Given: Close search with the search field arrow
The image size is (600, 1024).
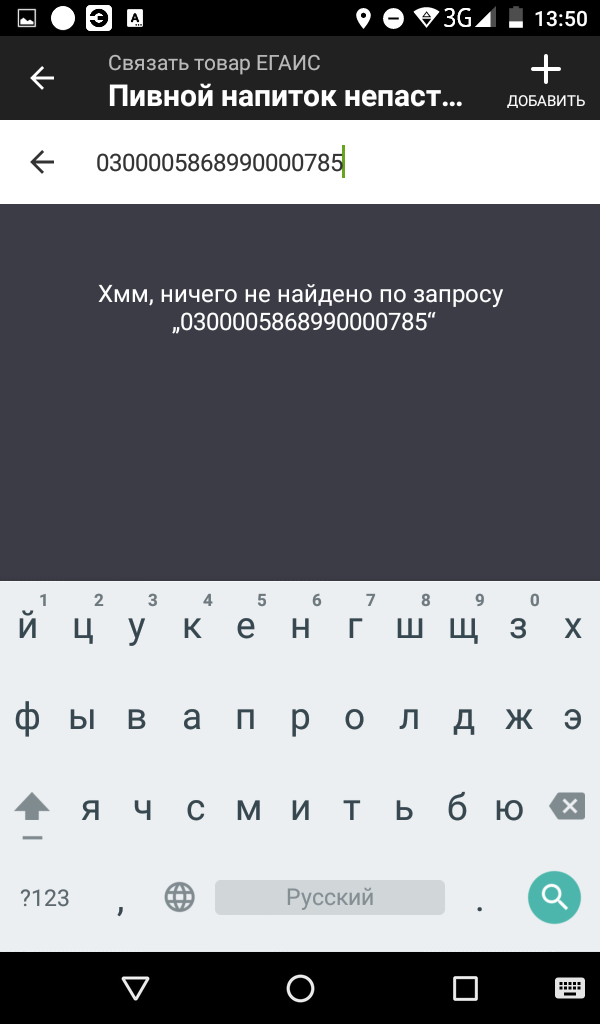Looking at the screenshot, I should click(42, 162).
